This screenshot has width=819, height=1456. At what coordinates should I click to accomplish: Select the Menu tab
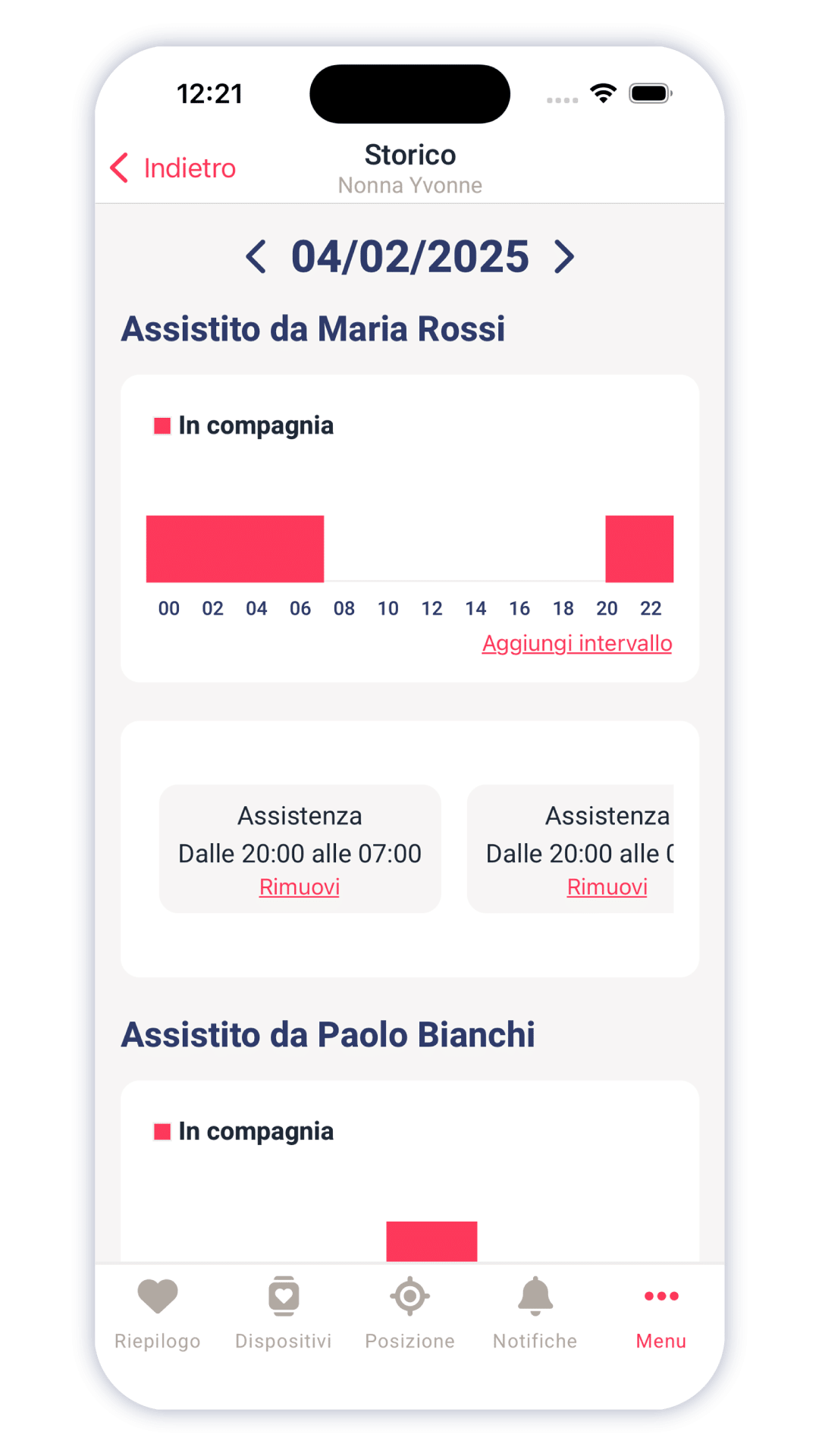tap(661, 1313)
